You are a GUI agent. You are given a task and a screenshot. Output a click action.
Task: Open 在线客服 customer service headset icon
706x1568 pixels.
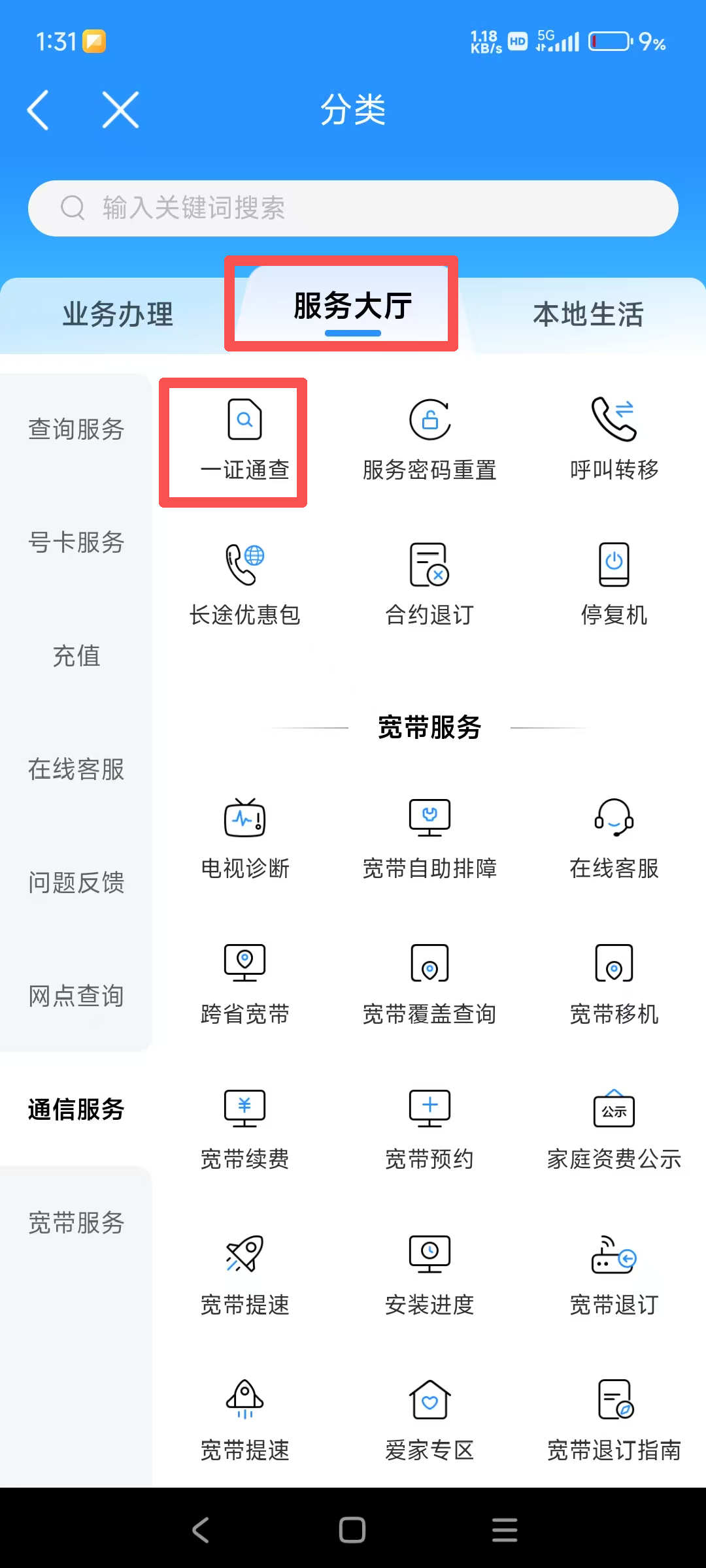click(x=614, y=840)
